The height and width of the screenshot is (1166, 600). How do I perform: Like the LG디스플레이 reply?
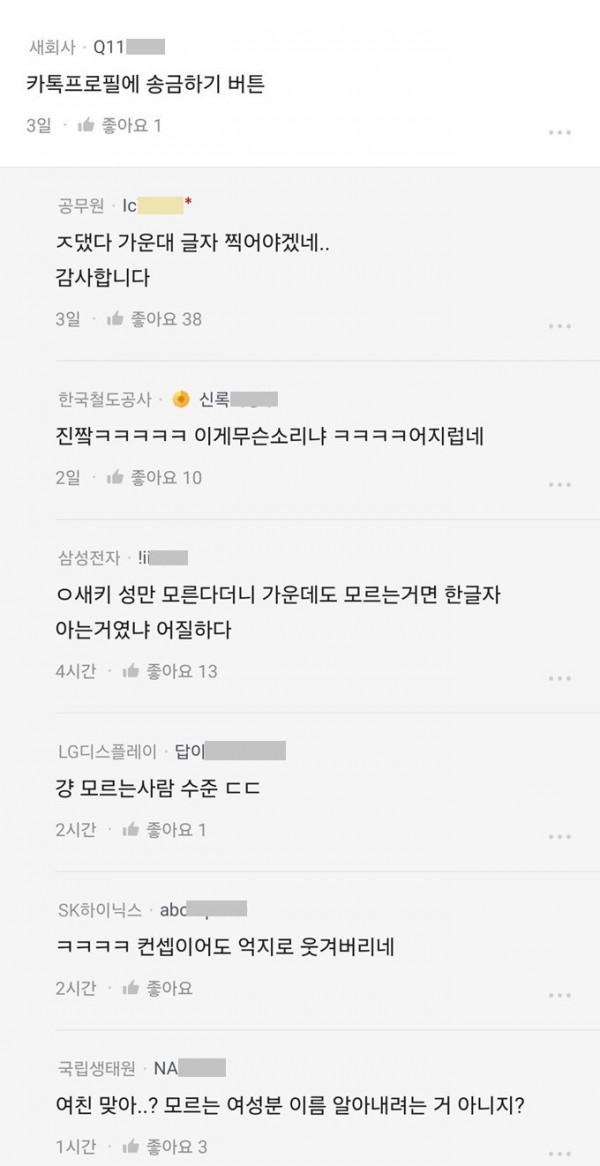tap(164, 830)
